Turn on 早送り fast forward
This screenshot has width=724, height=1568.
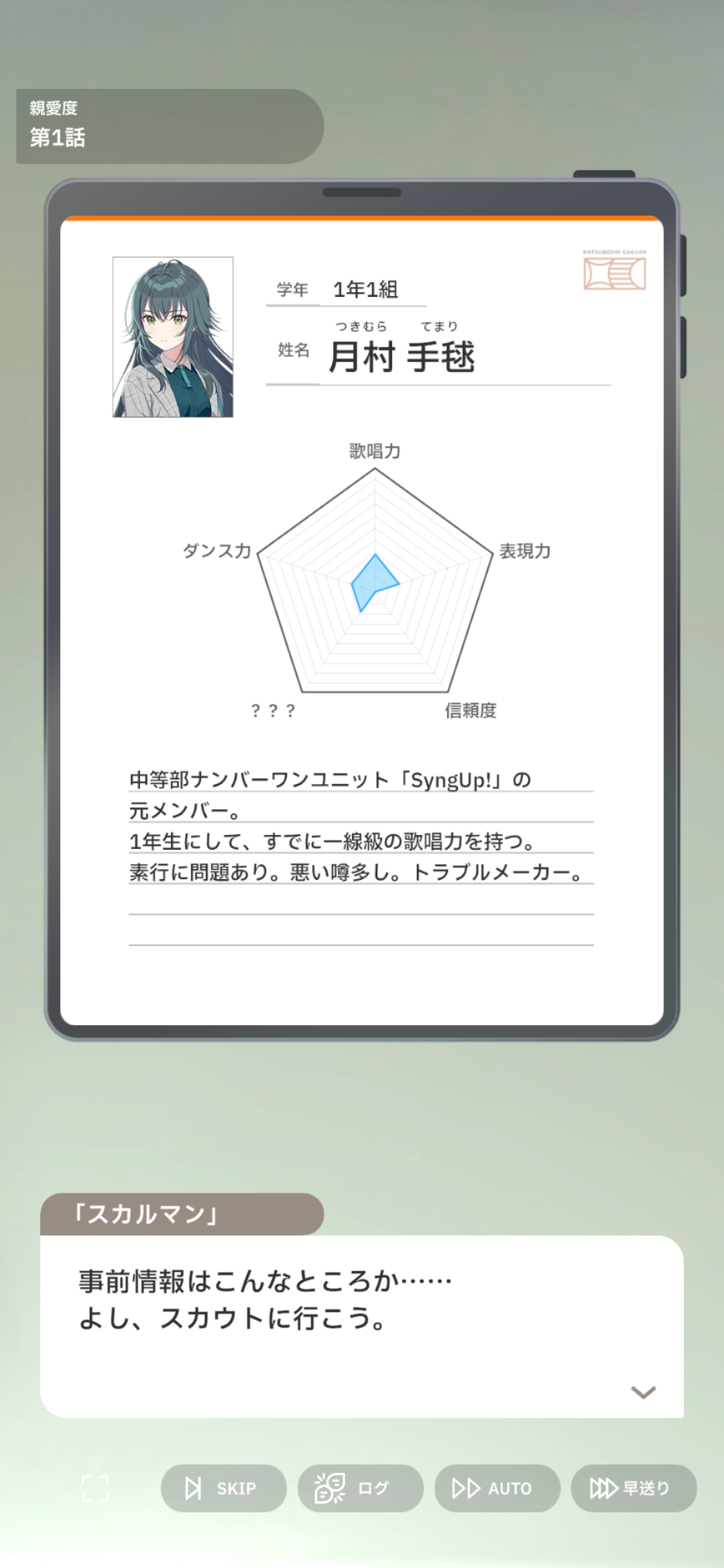[633, 1488]
